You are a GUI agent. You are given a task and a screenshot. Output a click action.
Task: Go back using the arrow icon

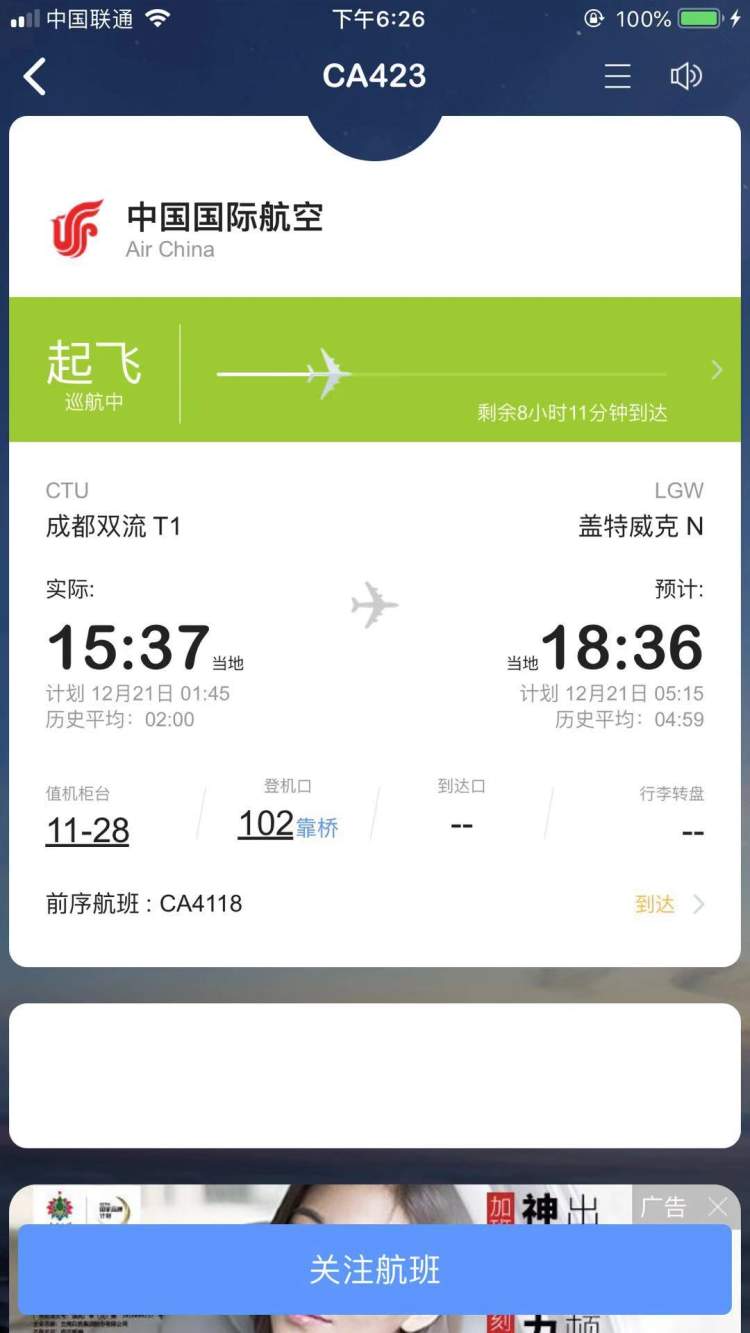[x=36, y=76]
